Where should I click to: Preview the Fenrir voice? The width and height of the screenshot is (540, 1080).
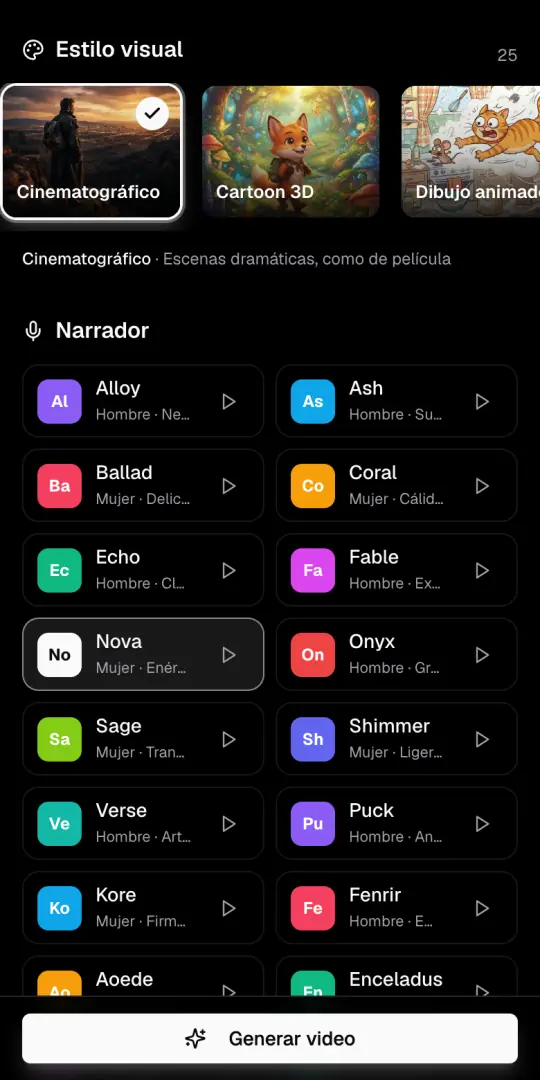point(482,908)
